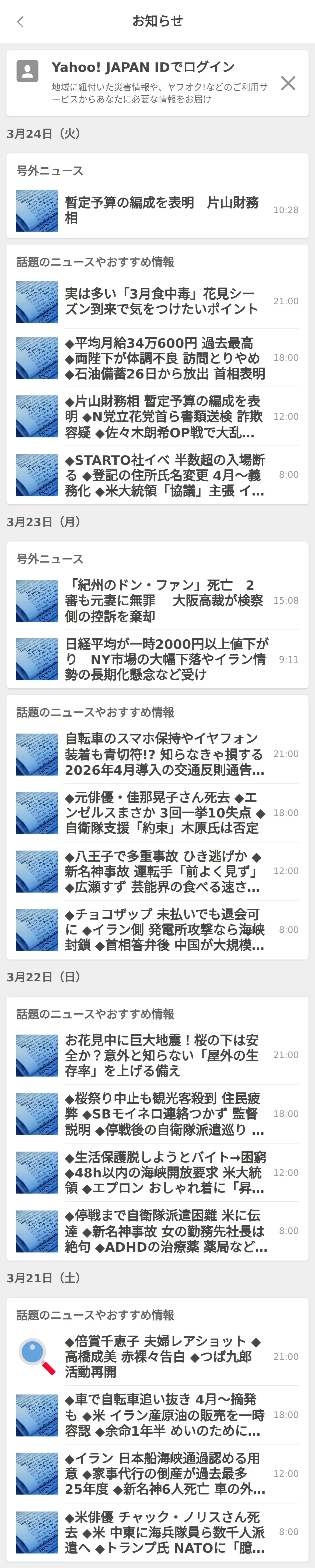
Task: Read the お花見中に巨大地震 article
Action: point(164,1055)
